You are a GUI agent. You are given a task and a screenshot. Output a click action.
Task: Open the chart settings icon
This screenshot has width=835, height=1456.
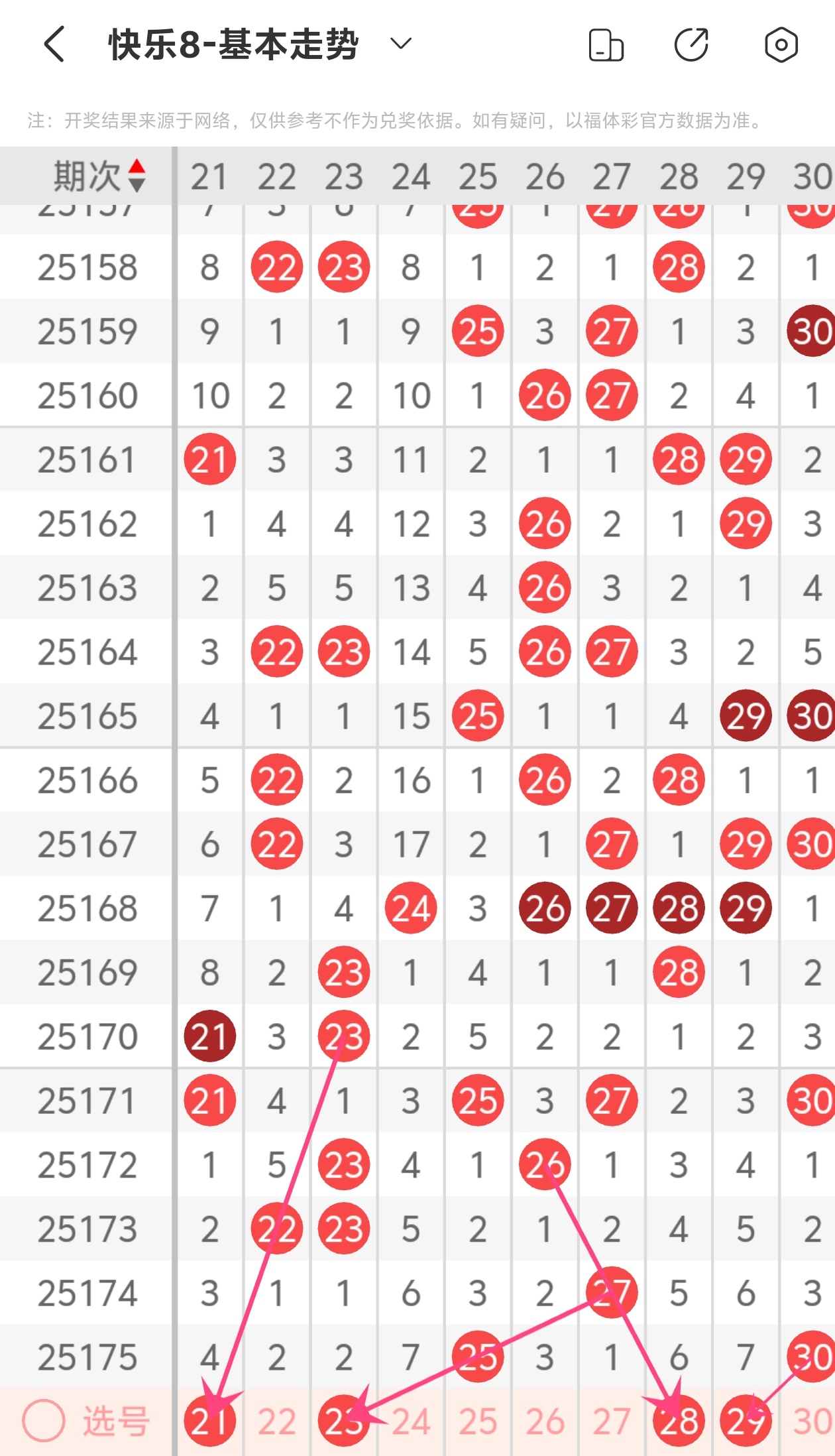click(x=781, y=45)
